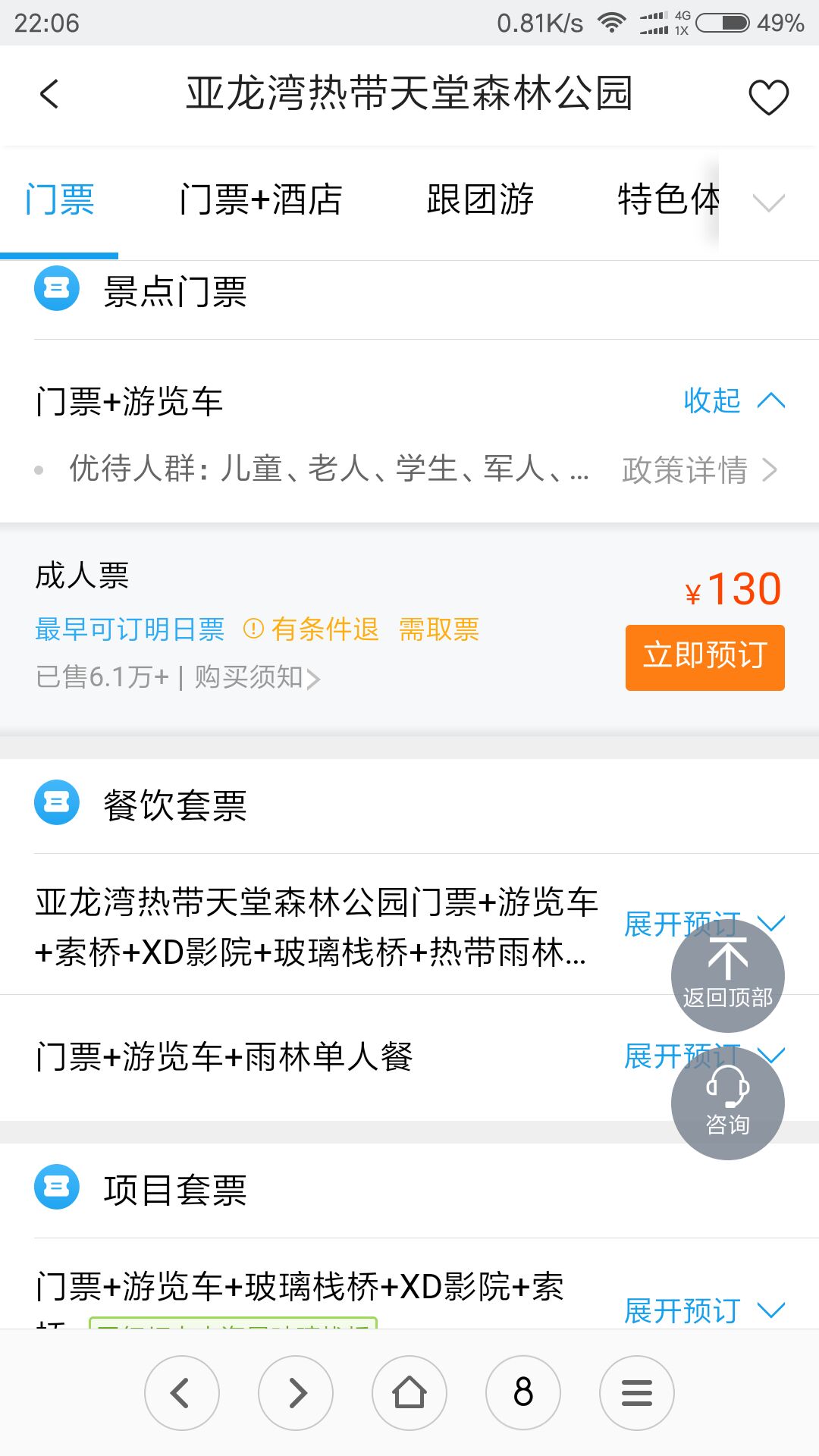Open the browser hamburger menu
The height and width of the screenshot is (1456, 819).
click(637, 1393)
